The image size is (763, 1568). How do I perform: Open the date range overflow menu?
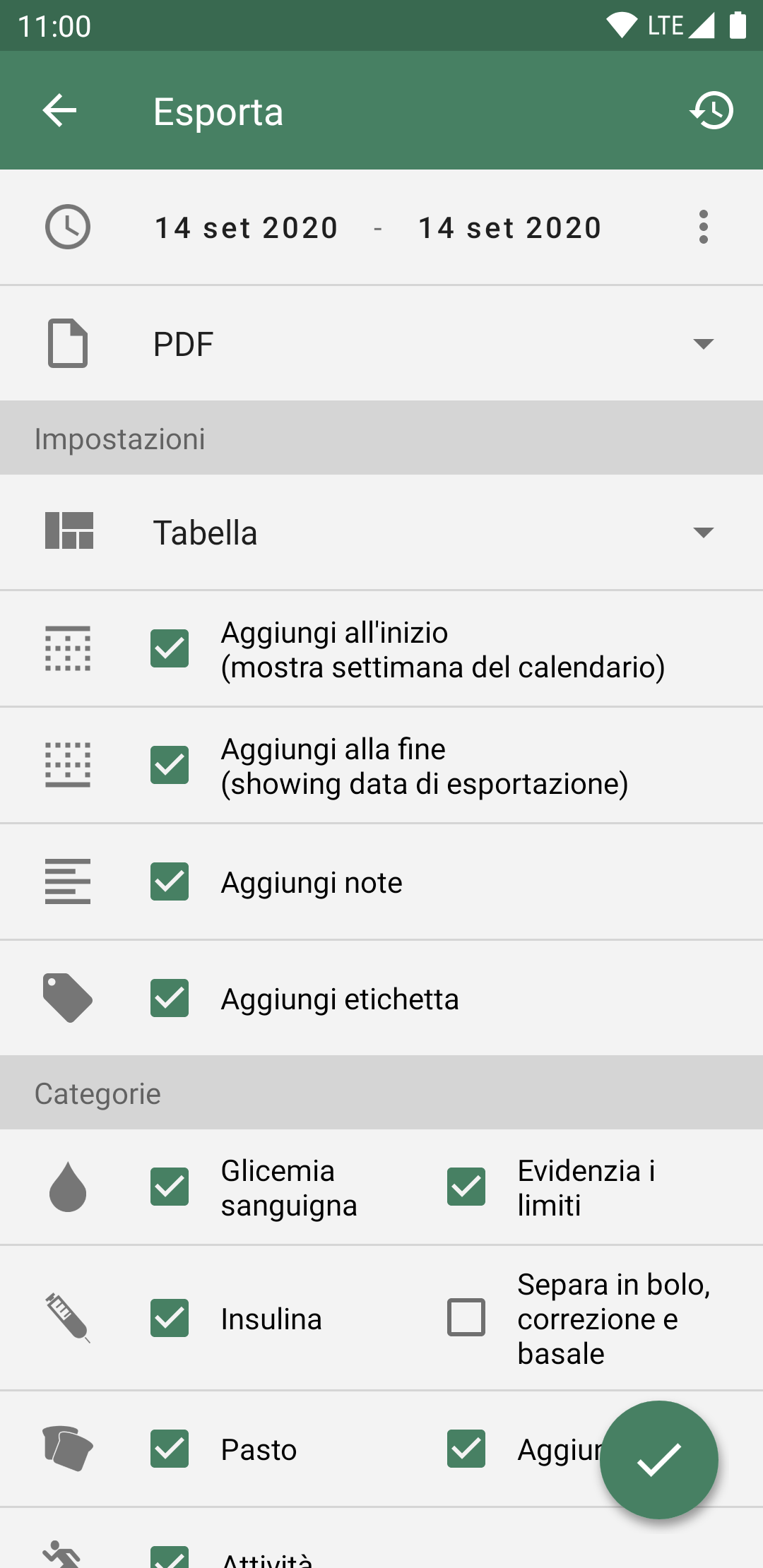tap(703, 227)
